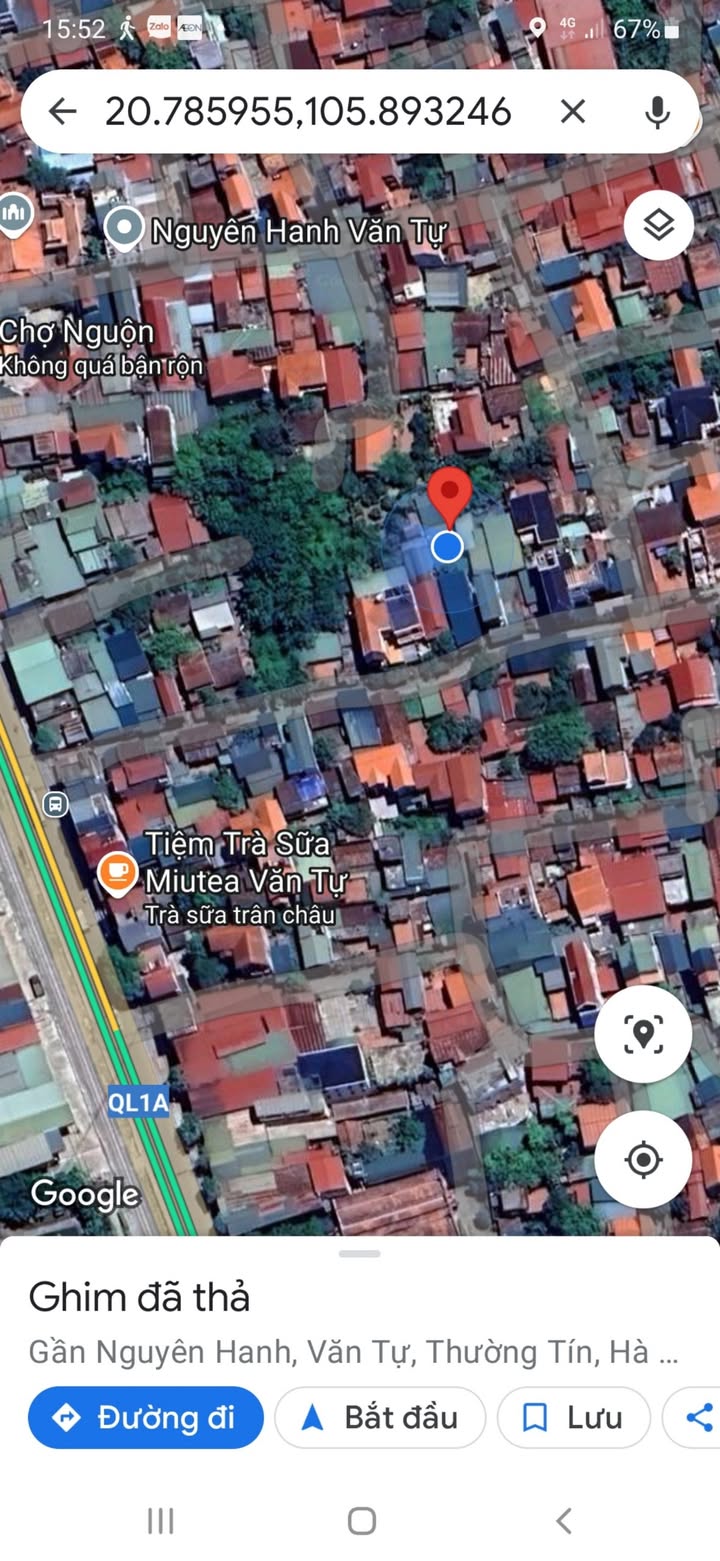Viewport: 720px width, 1561px height.
Task: Expand the Ghim đã thả sheet handle
Action: [x=360, y=1253]
